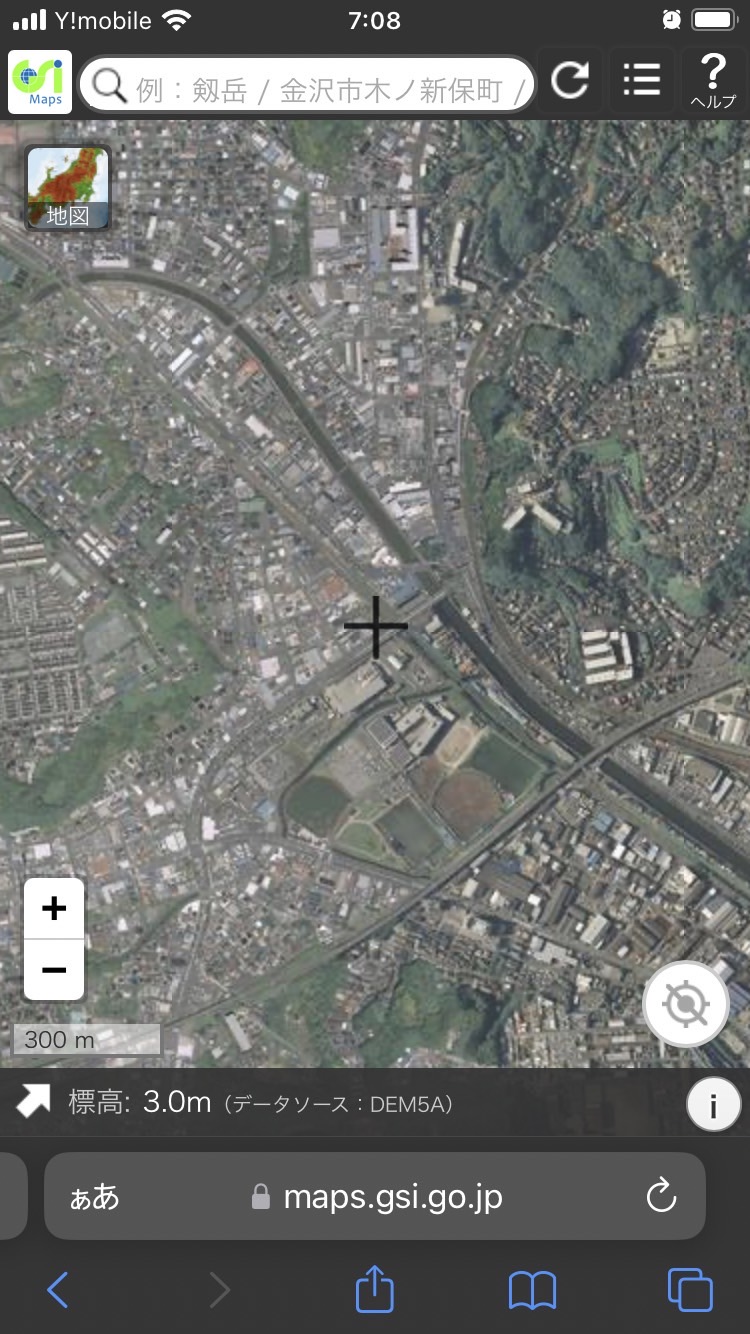Show open Safari tabs

tap(690, 1290)
